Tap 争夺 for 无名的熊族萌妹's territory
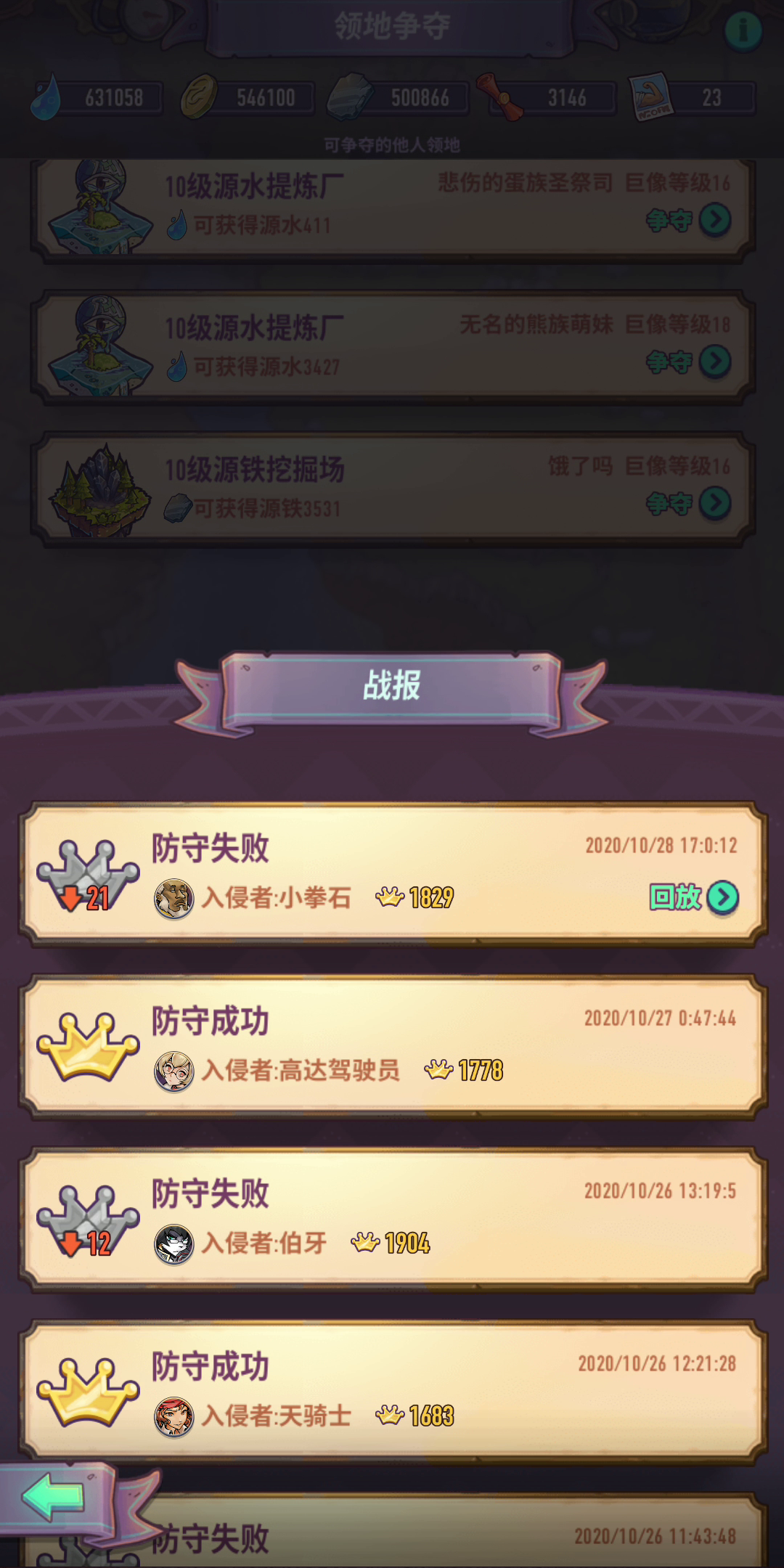Screen dimensions: 784x1568 point(688,362)
